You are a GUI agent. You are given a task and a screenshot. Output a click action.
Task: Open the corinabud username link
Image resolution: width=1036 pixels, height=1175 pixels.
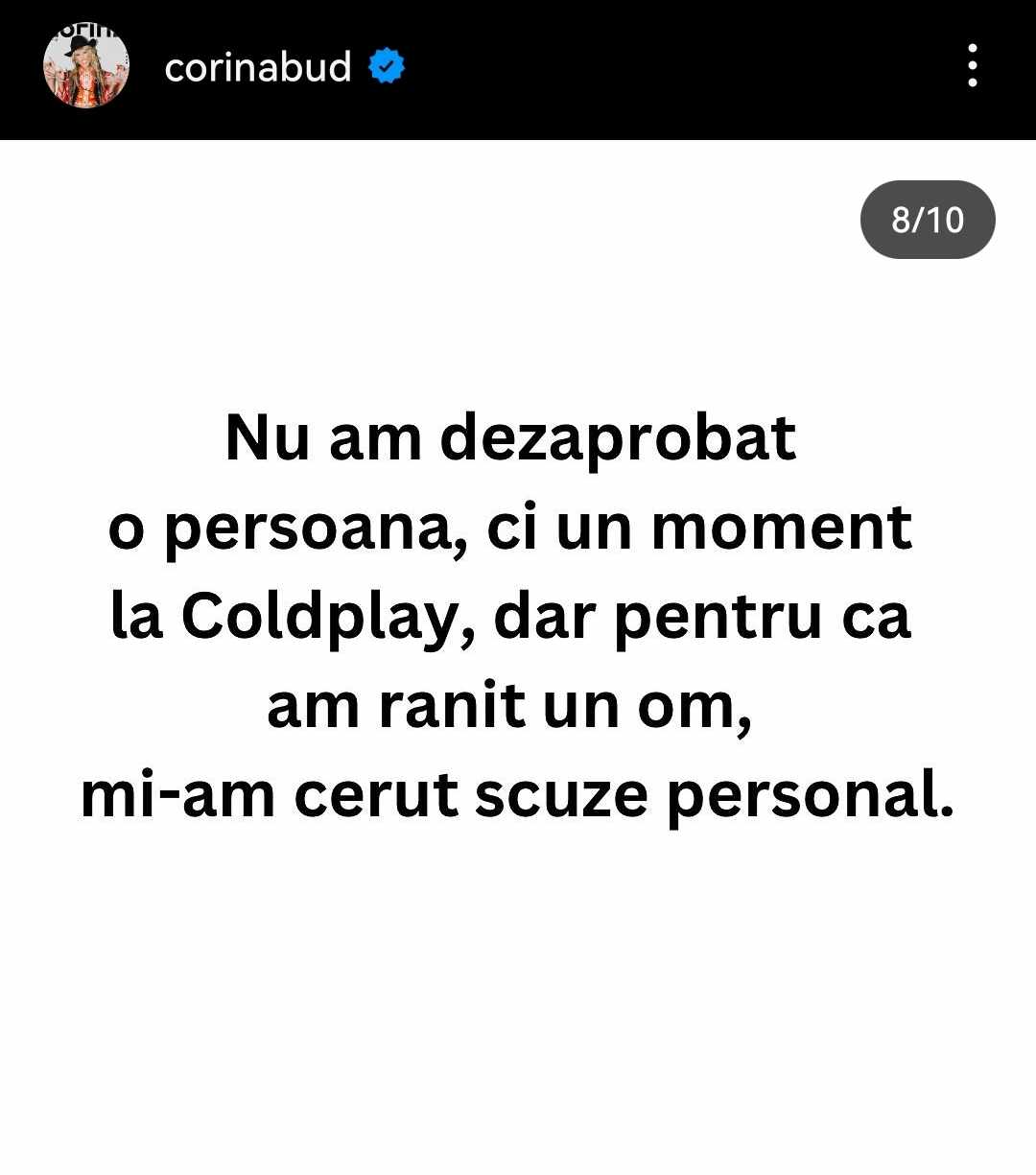pyautogui.click(x=257, y=67)
